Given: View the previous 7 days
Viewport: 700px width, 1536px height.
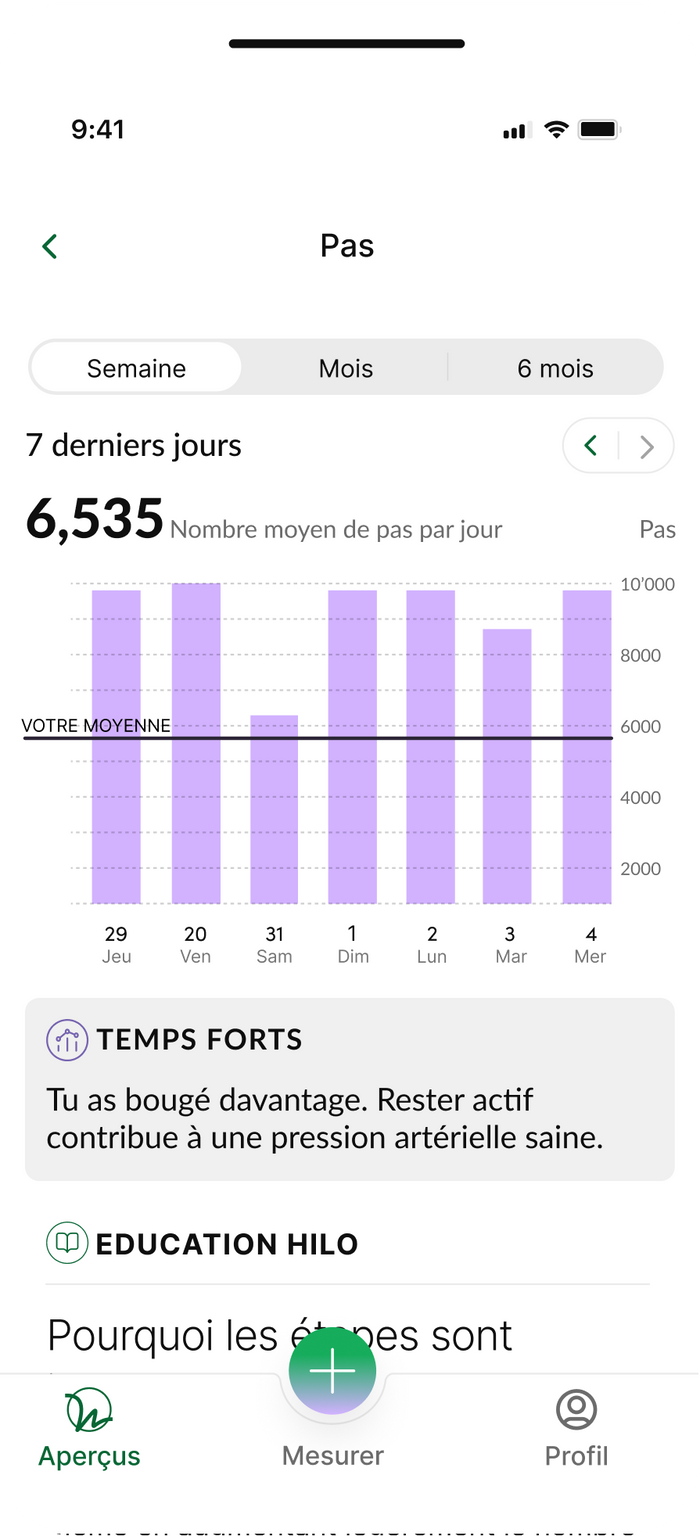Looking at the screenshot, I should pos(591,446).
